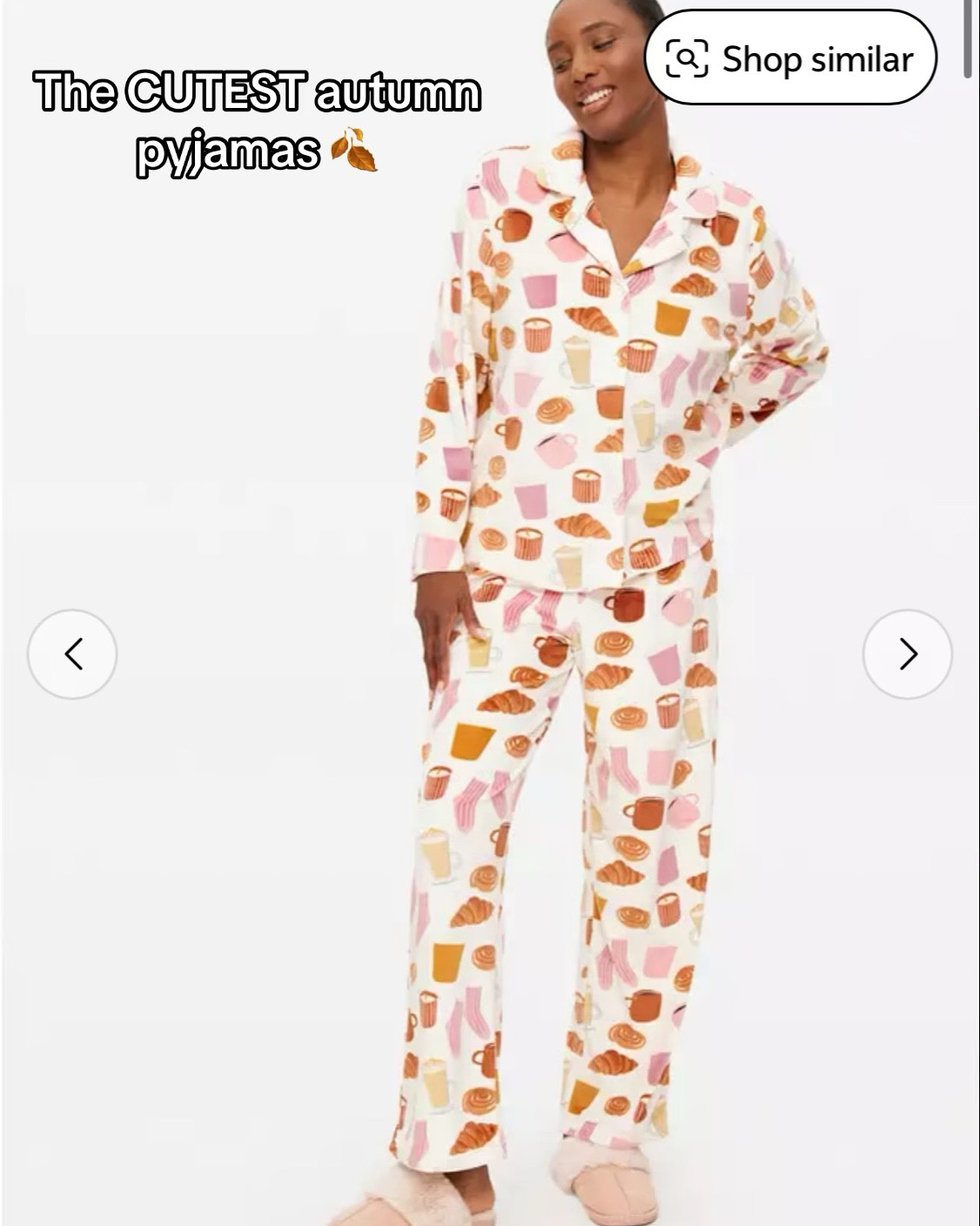Tap Shop similar to find matching pyjamas
Viewport: 980px width, 1226px height.
[792, 58]
